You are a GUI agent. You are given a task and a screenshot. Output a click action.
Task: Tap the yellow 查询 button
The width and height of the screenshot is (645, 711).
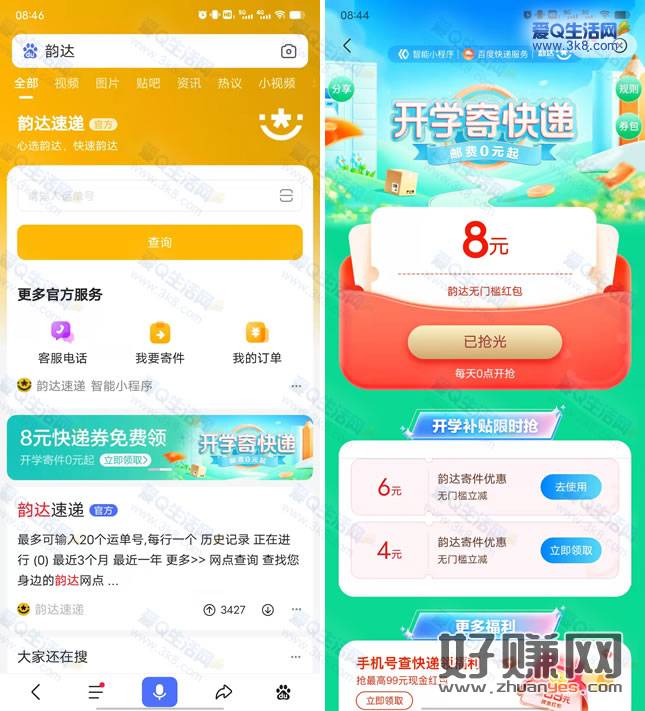[160, 242]
